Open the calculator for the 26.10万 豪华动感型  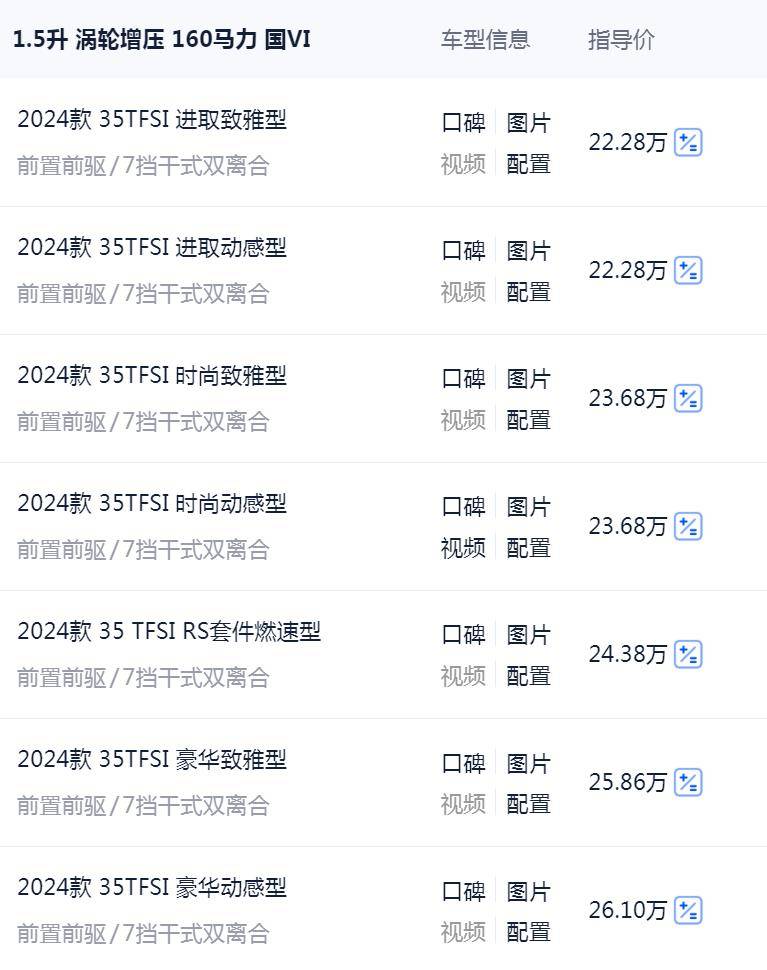pos(688,911)
